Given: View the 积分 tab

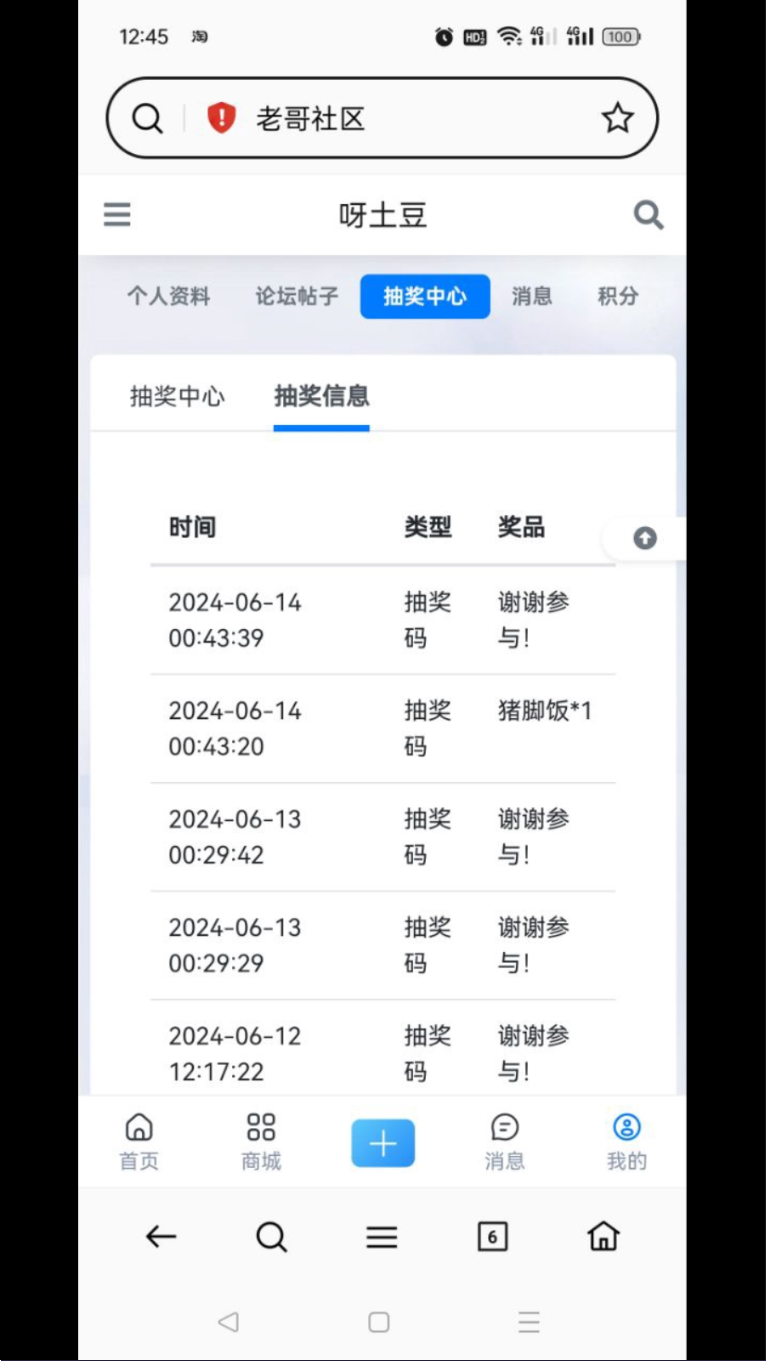Looking at the screenshot, I should pyautogui.click(x=618, y=296).
